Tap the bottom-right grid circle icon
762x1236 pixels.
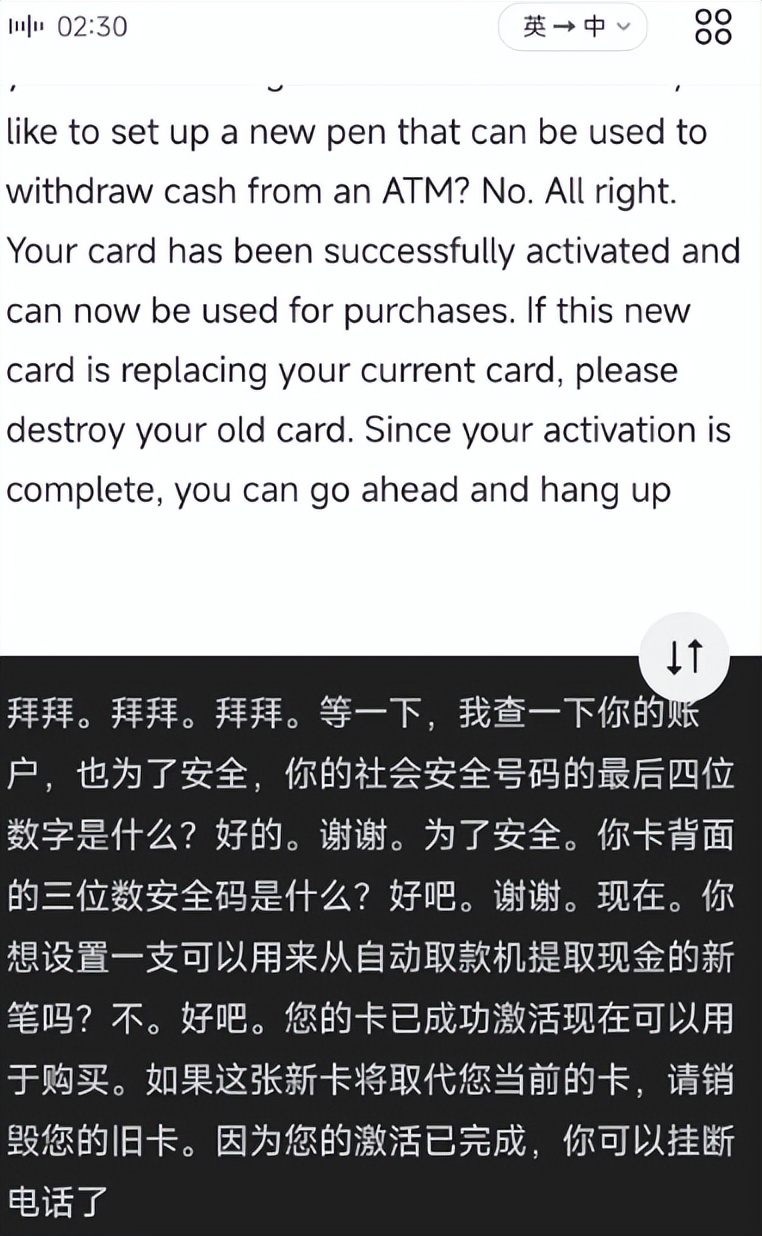click(721, 36)
